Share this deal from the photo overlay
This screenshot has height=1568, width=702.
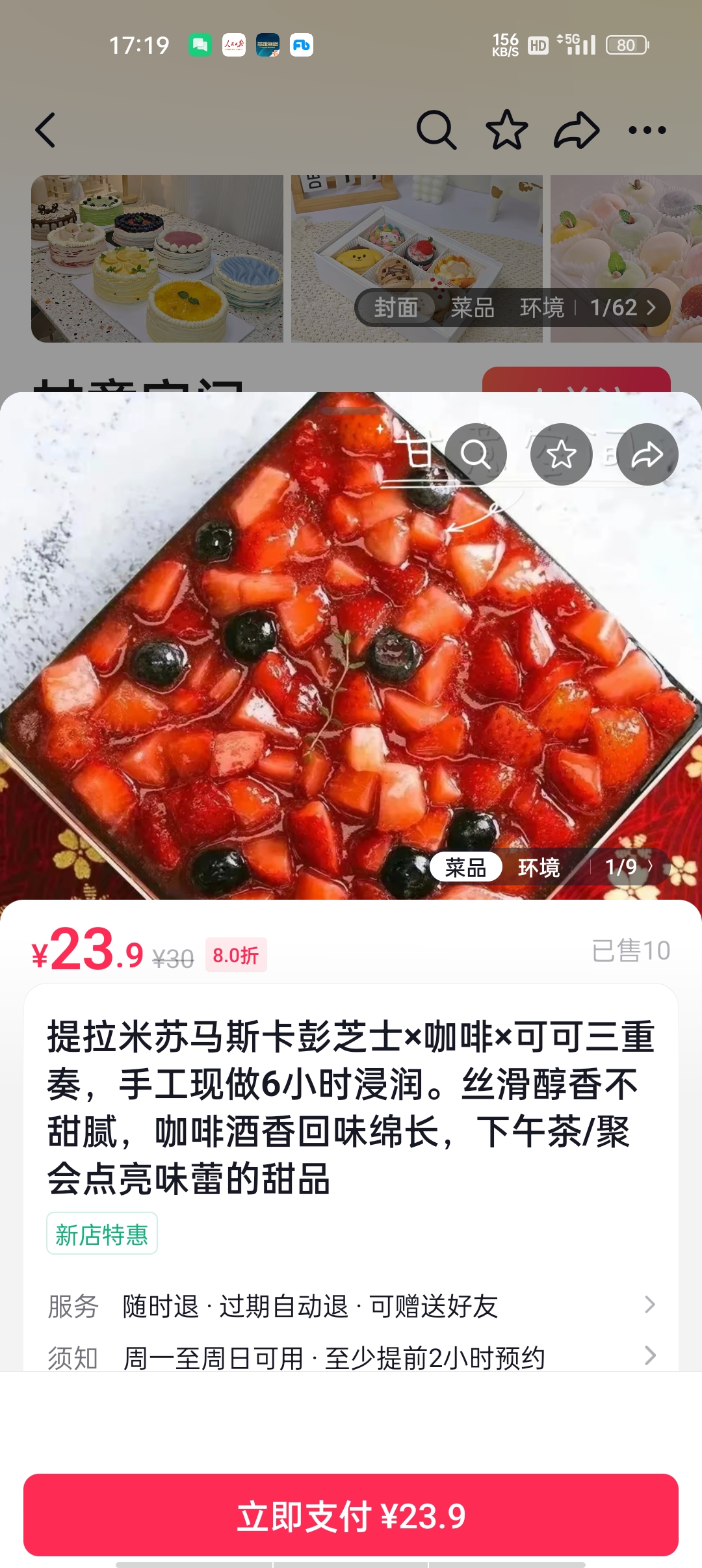(x=647, y=454)
